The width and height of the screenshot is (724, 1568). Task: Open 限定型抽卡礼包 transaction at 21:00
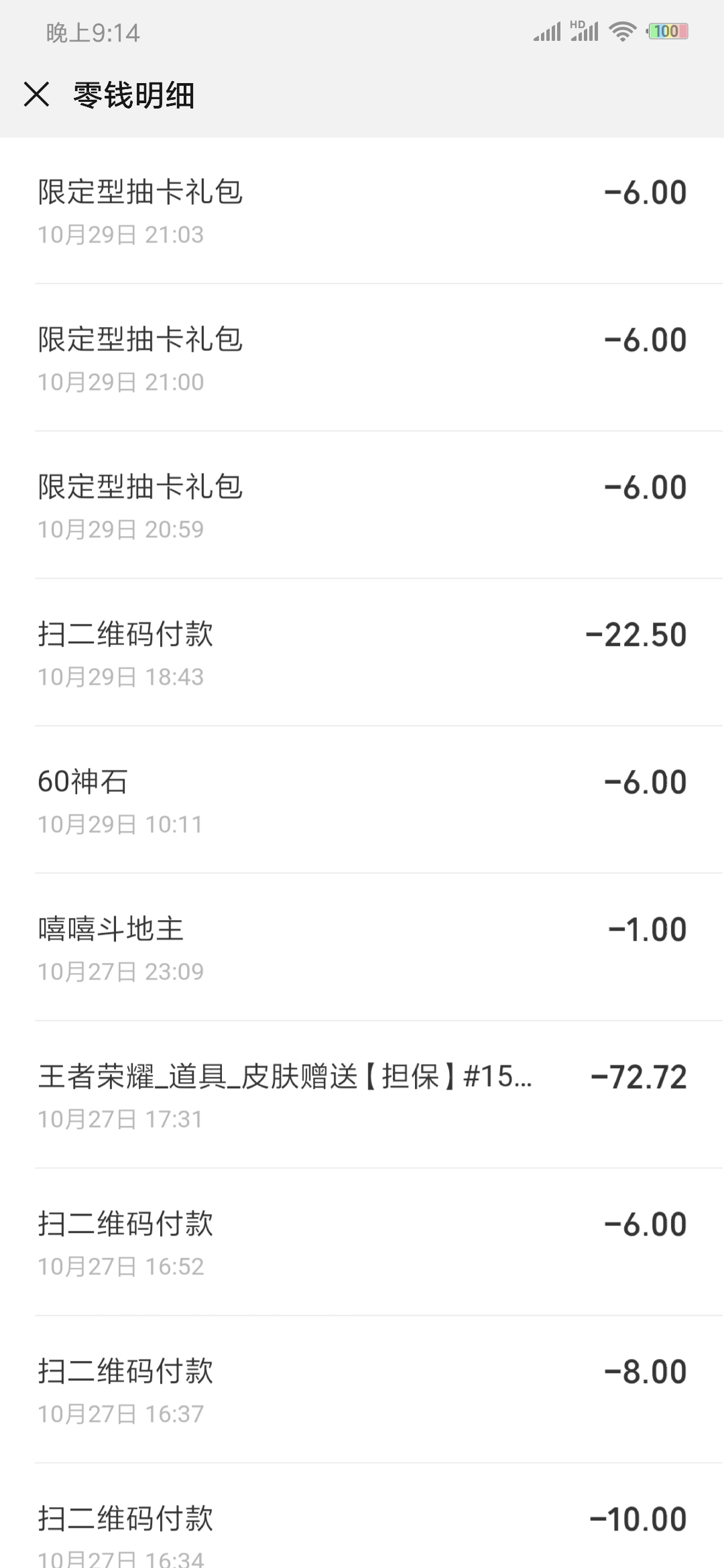point(362,358)
